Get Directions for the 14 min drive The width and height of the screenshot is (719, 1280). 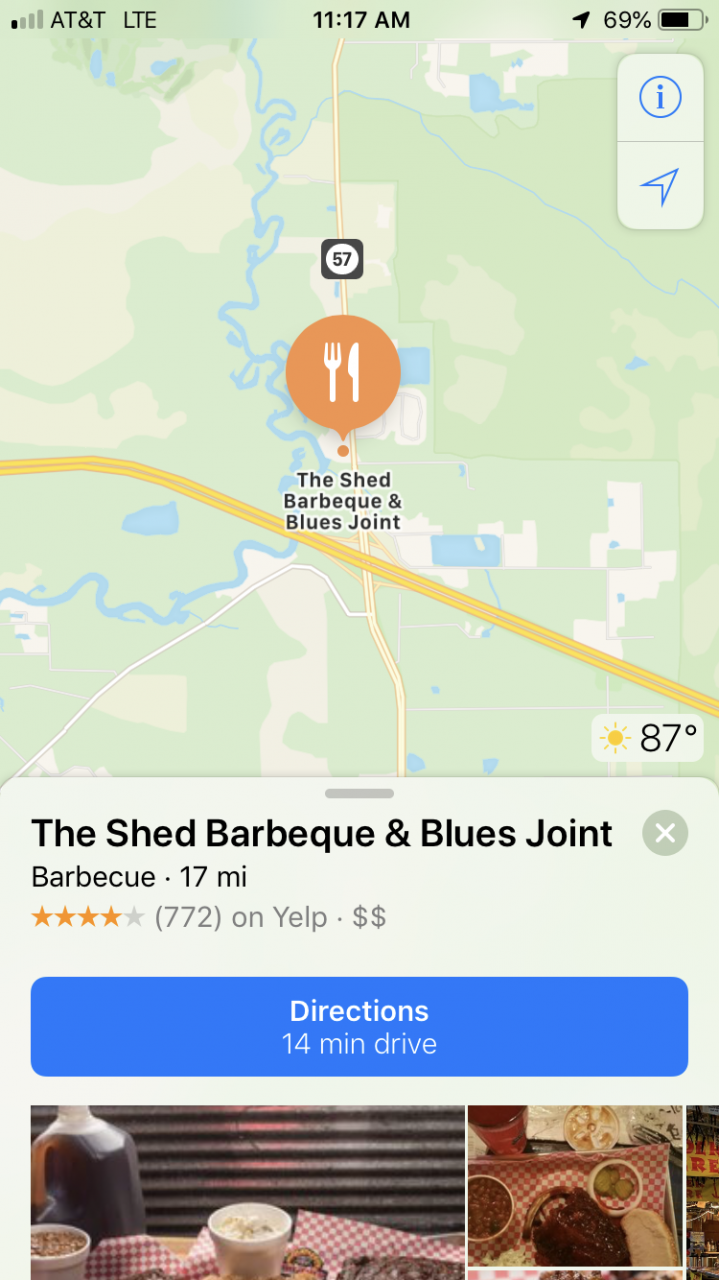pos(359,1026)
